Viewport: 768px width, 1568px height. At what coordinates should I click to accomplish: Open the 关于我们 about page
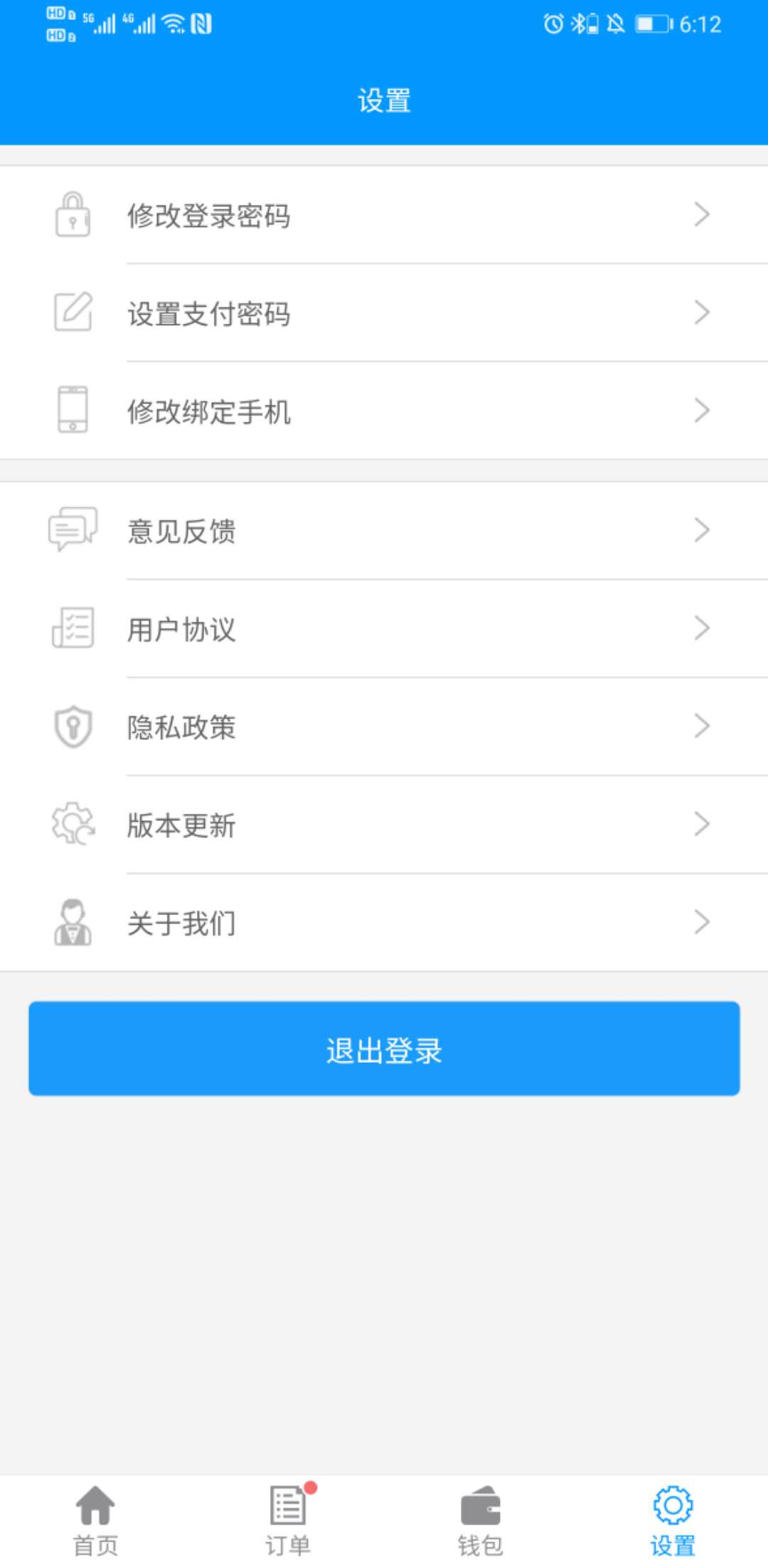click(384, 923)
